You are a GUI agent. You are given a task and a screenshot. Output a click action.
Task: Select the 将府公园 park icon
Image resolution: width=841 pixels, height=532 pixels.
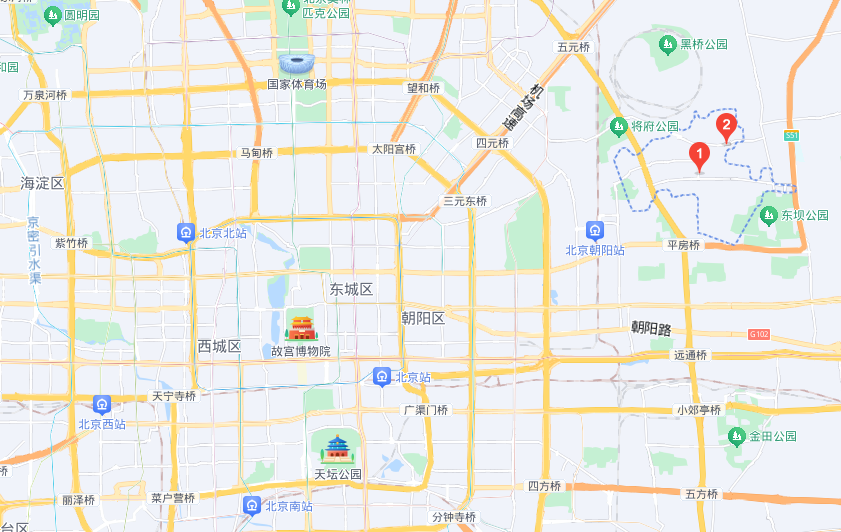click(618, 126)
